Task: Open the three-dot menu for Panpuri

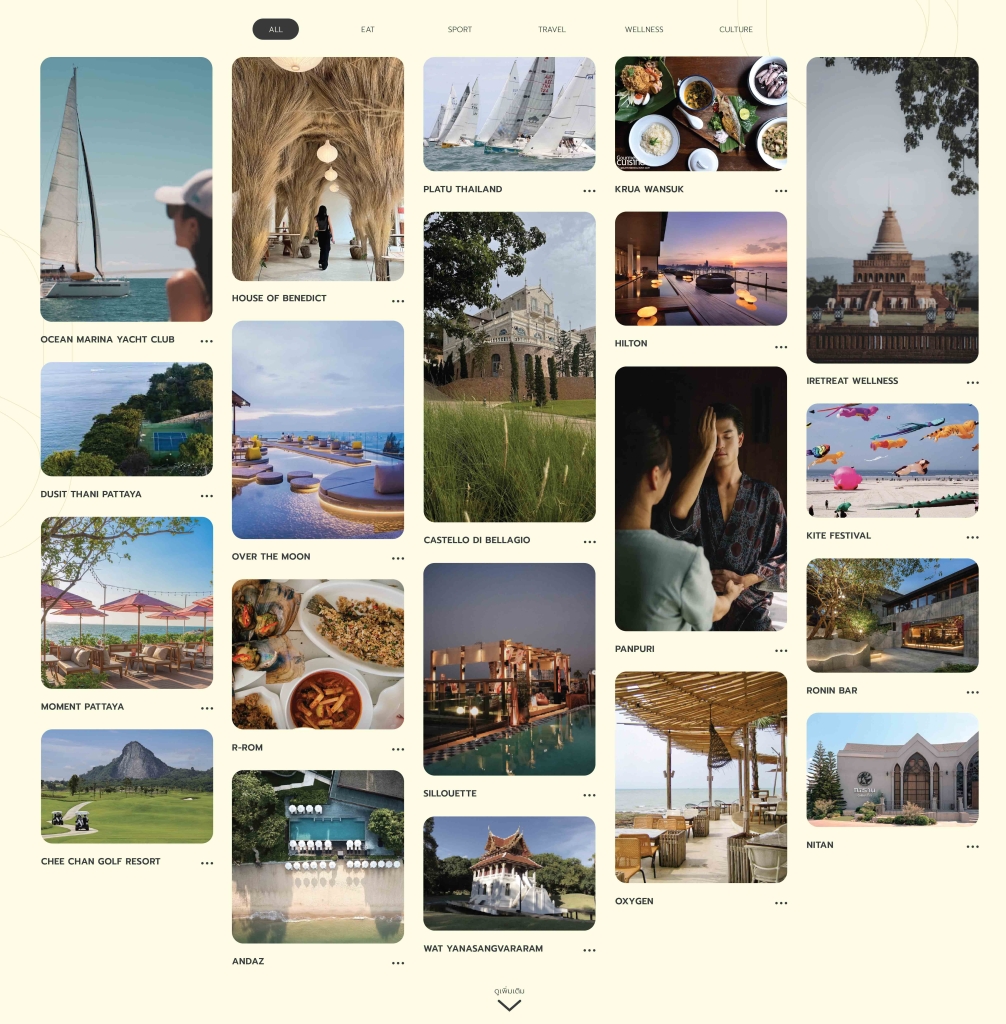Action: [781, 651]
